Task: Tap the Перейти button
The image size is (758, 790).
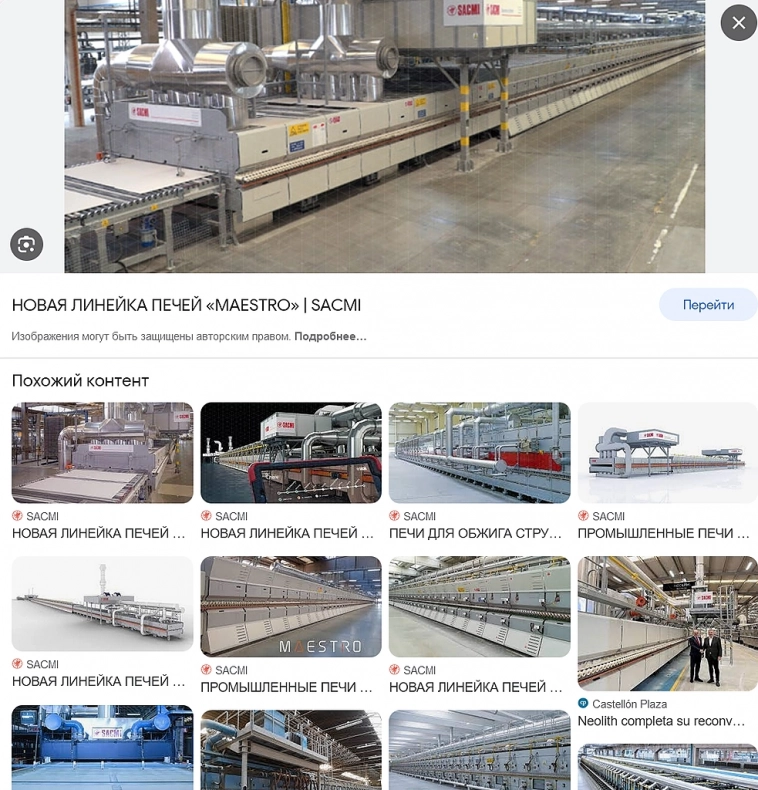Action: tap(708, 305)
